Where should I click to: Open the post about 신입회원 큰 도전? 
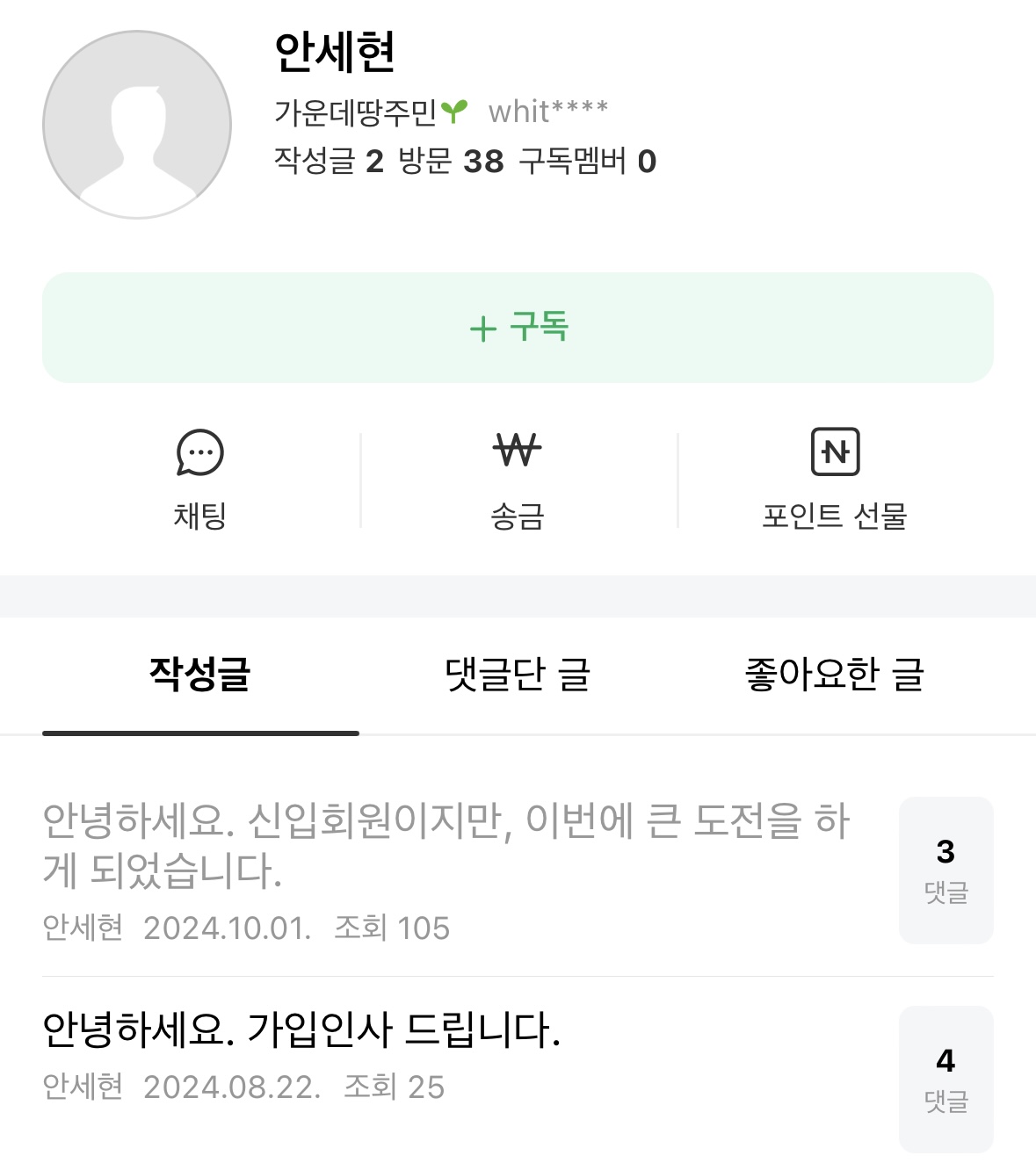click(446, 845)
